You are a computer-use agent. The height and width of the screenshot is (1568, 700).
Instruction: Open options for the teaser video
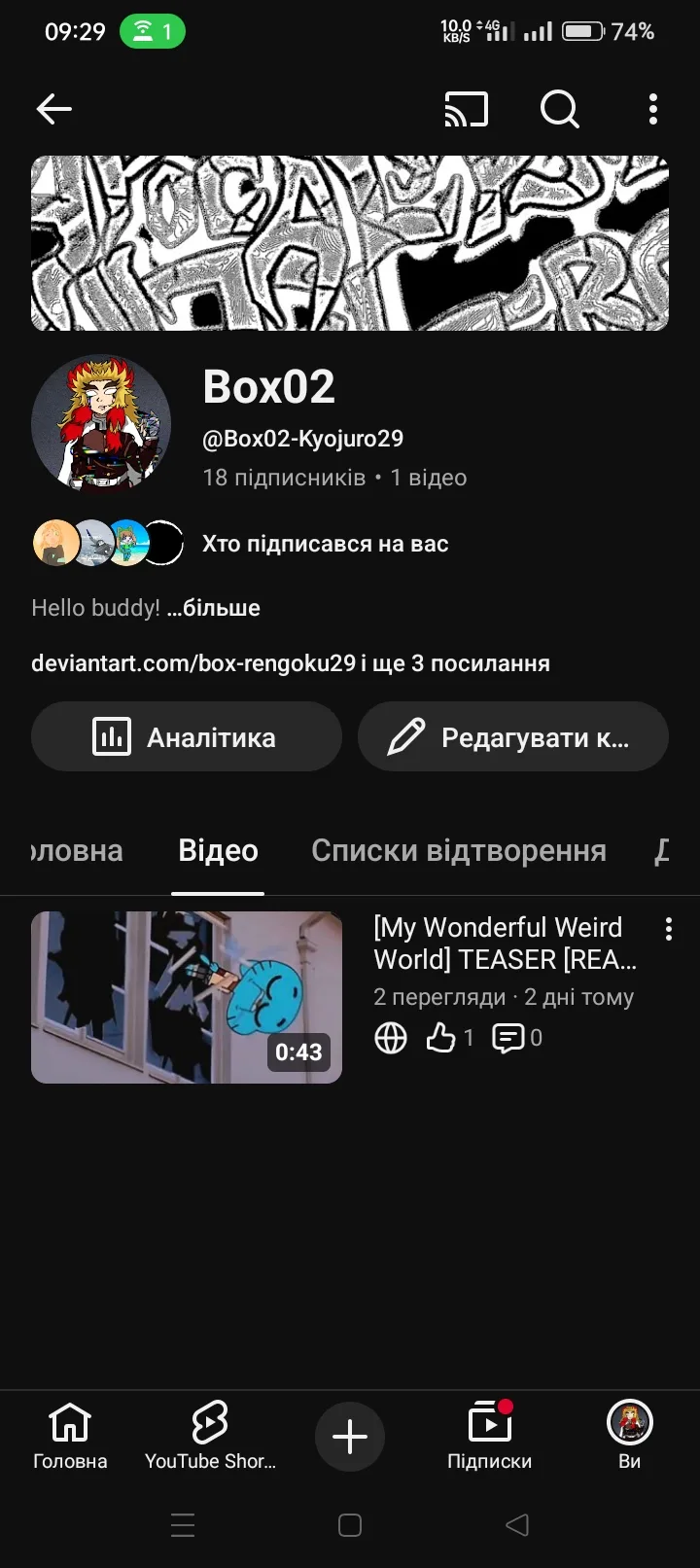coord(669,929)
